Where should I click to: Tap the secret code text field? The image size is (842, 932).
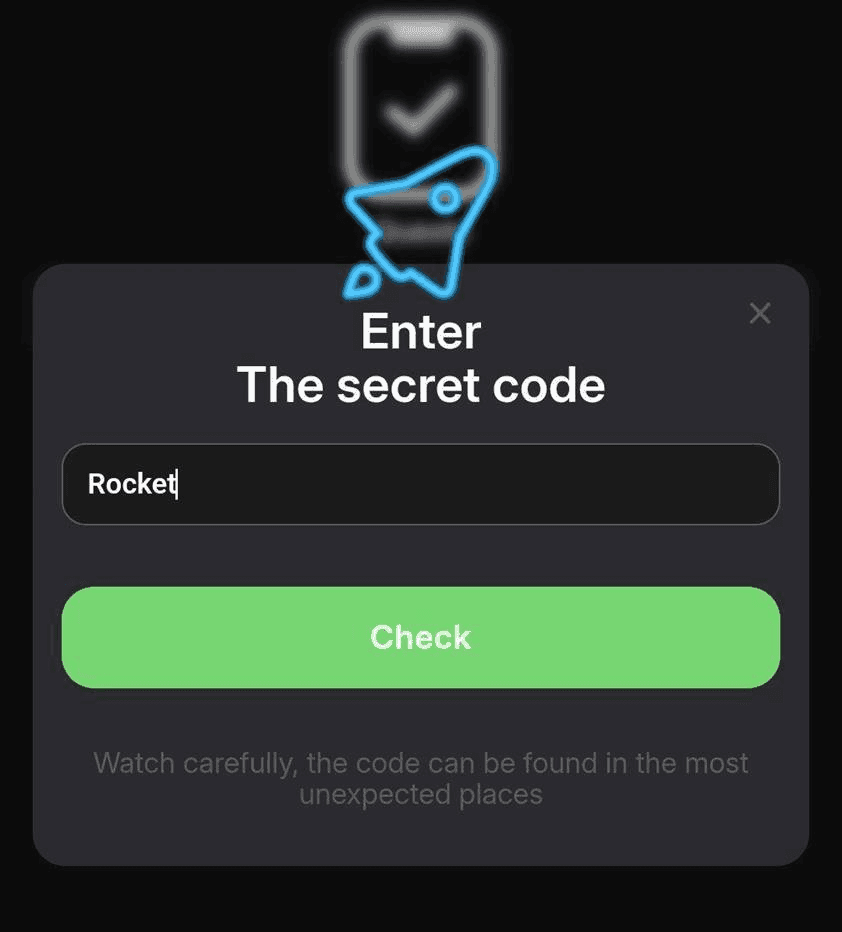(x=420, y=484)
